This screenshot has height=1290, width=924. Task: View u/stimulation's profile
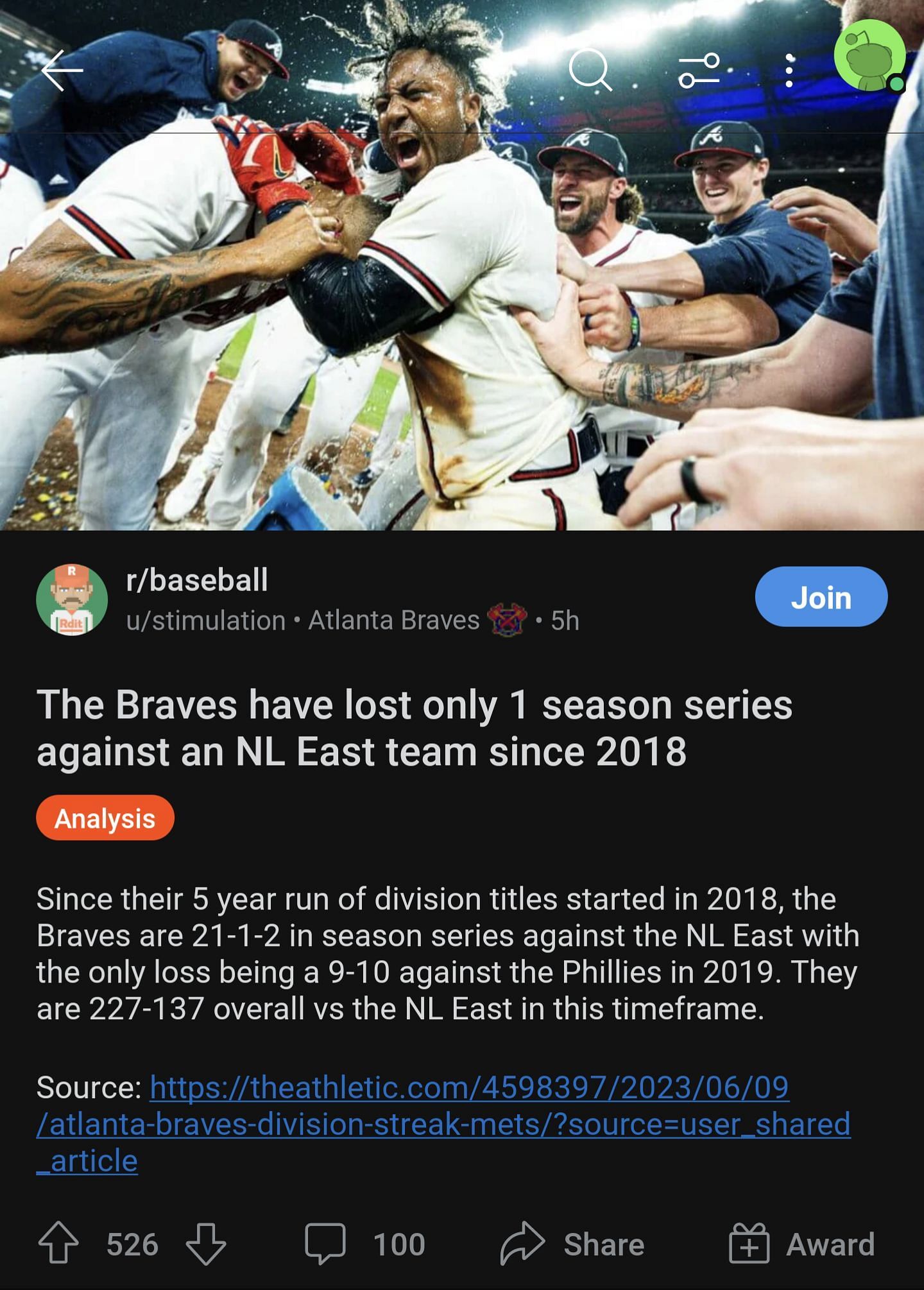pos(206,621)
